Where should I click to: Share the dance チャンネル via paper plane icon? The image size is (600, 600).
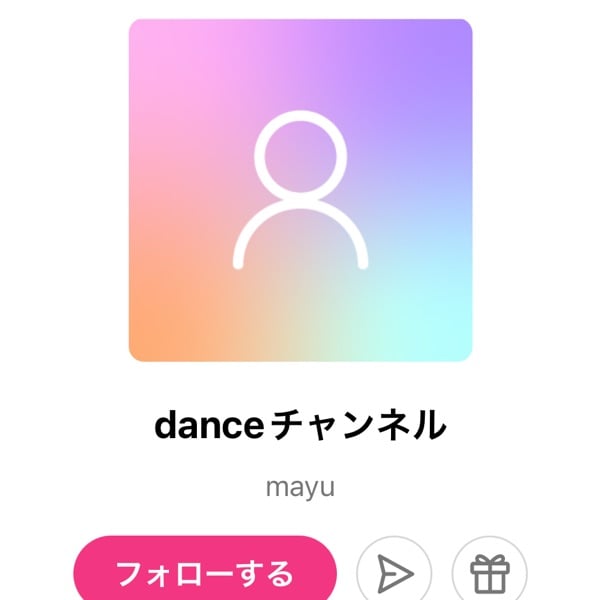click(394, 573)
